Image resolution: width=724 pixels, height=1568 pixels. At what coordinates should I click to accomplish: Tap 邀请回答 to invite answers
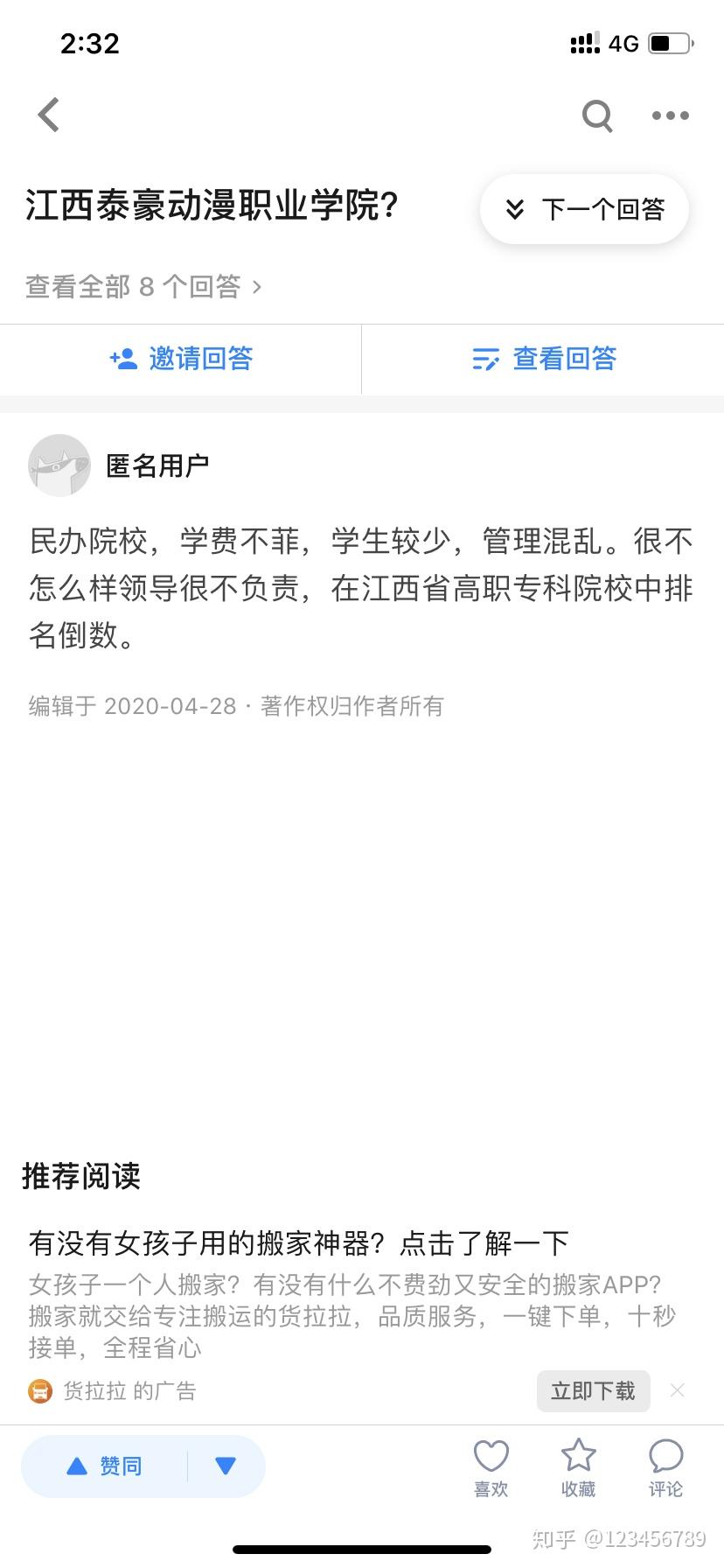[181, 358]
